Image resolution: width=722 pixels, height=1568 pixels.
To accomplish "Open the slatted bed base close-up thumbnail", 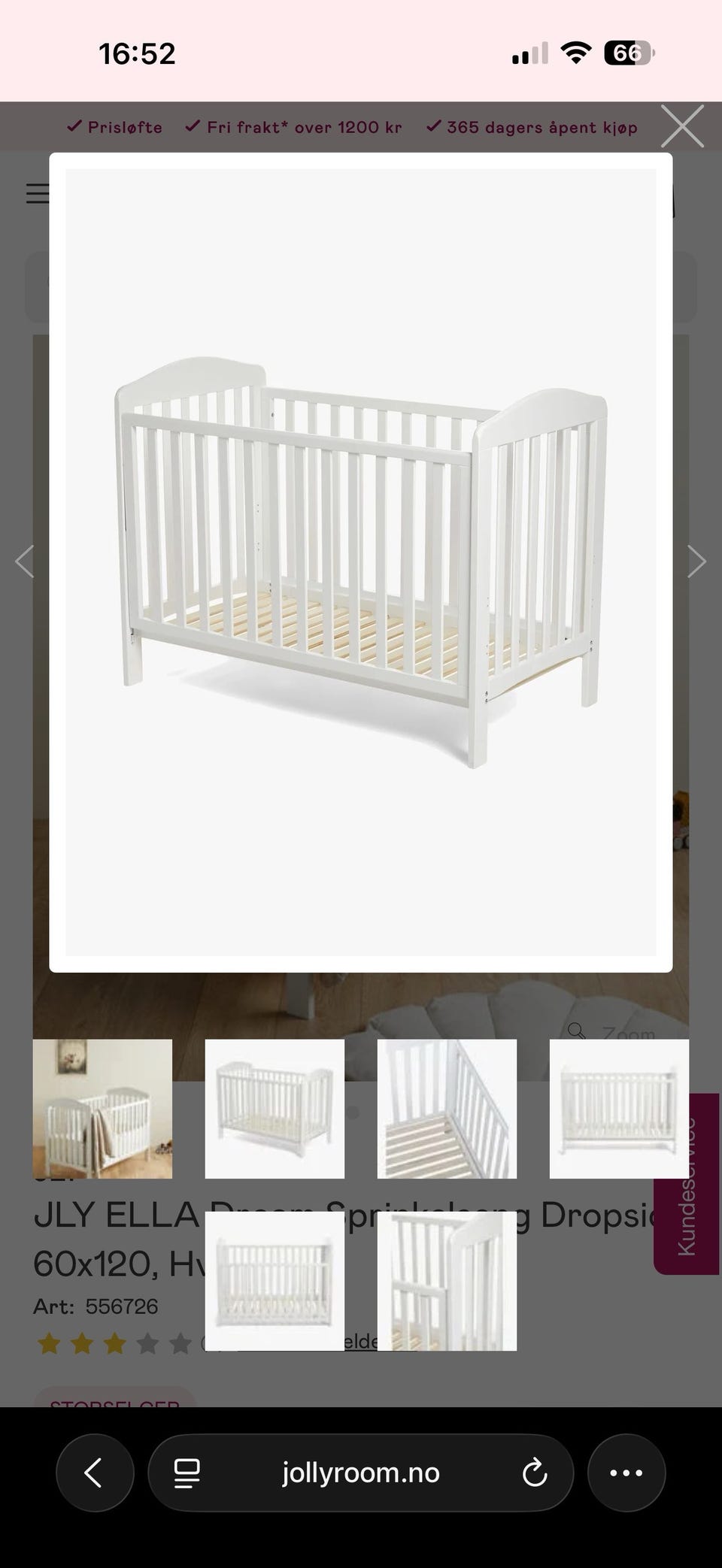I will [x=447, y=1108].
